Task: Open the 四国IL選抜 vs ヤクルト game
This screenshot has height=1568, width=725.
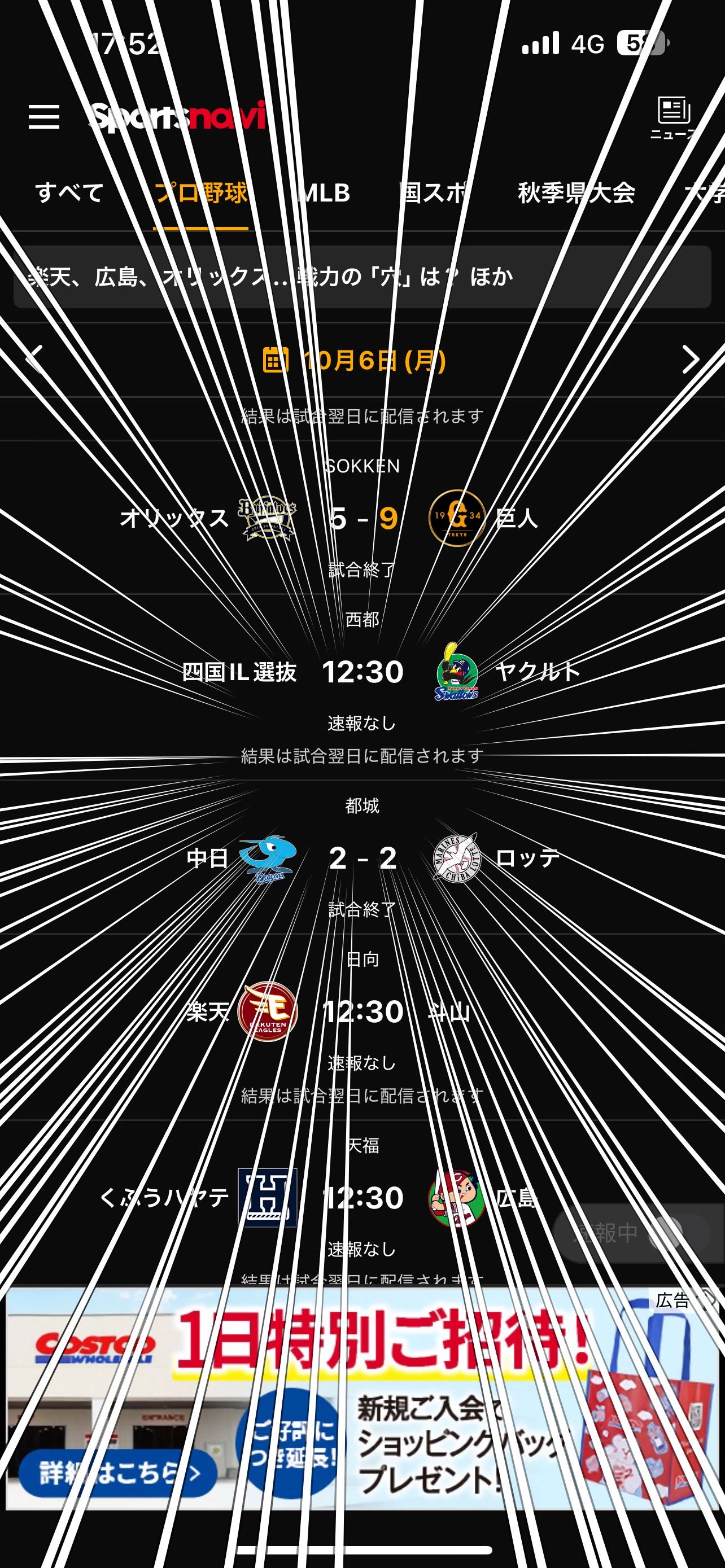Action: click(362, 672)
